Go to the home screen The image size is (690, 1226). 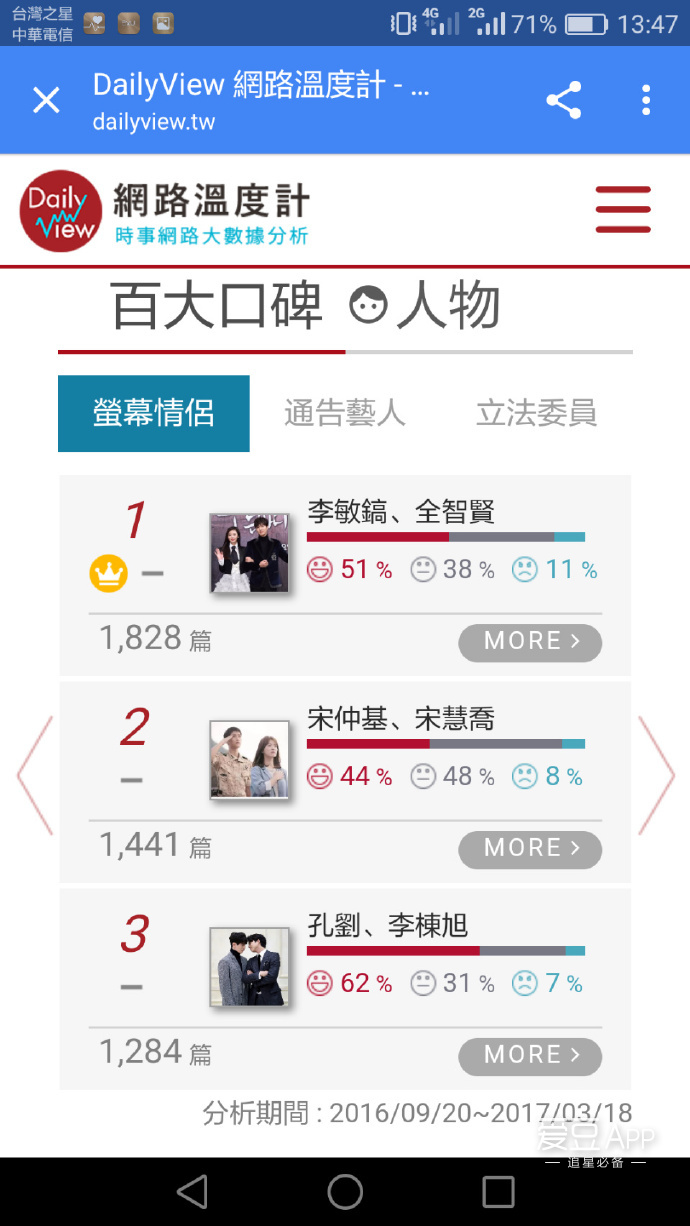pyautogui.click(x=345, y=1192)
